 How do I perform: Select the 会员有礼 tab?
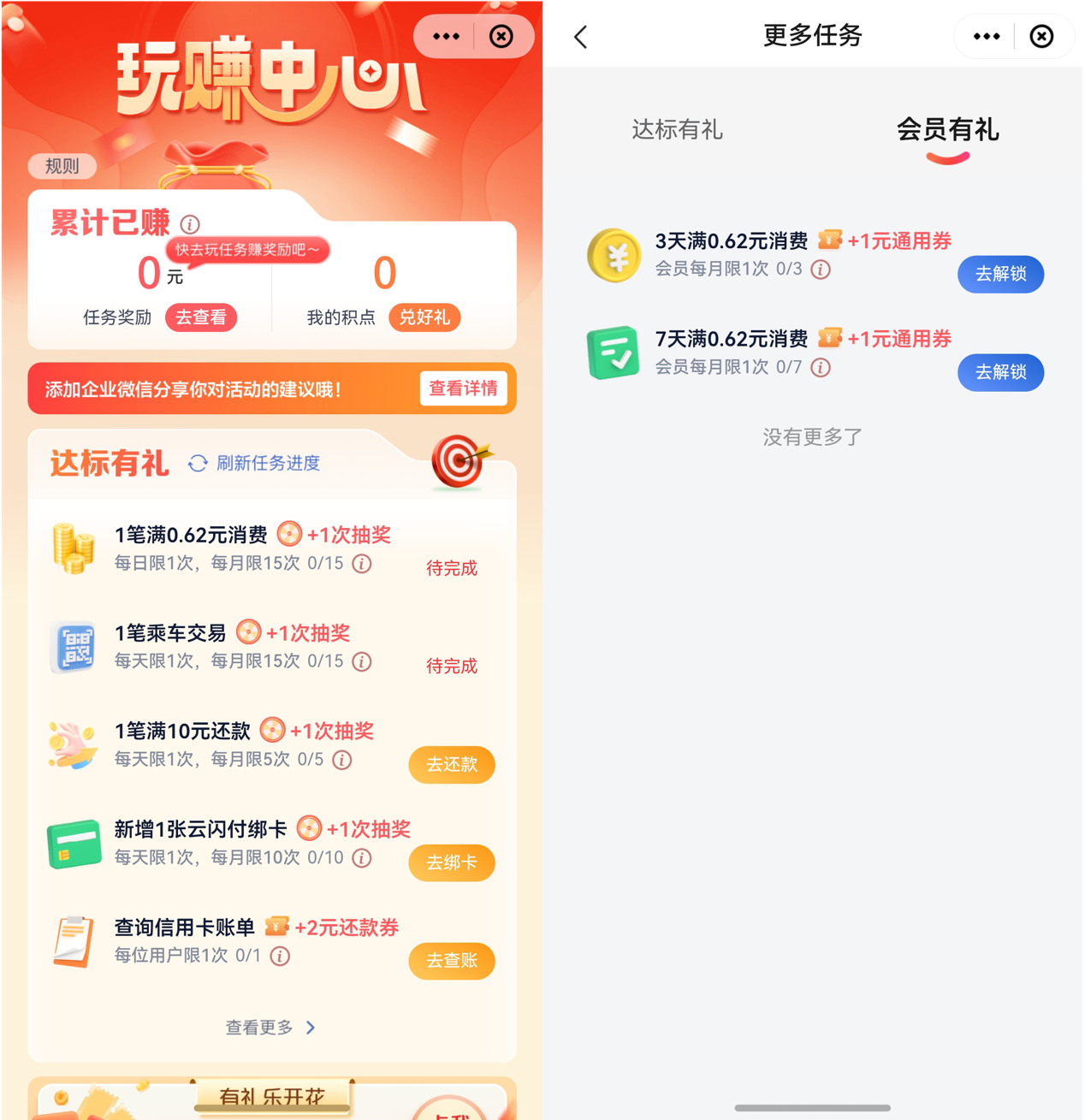click(947, 130)
